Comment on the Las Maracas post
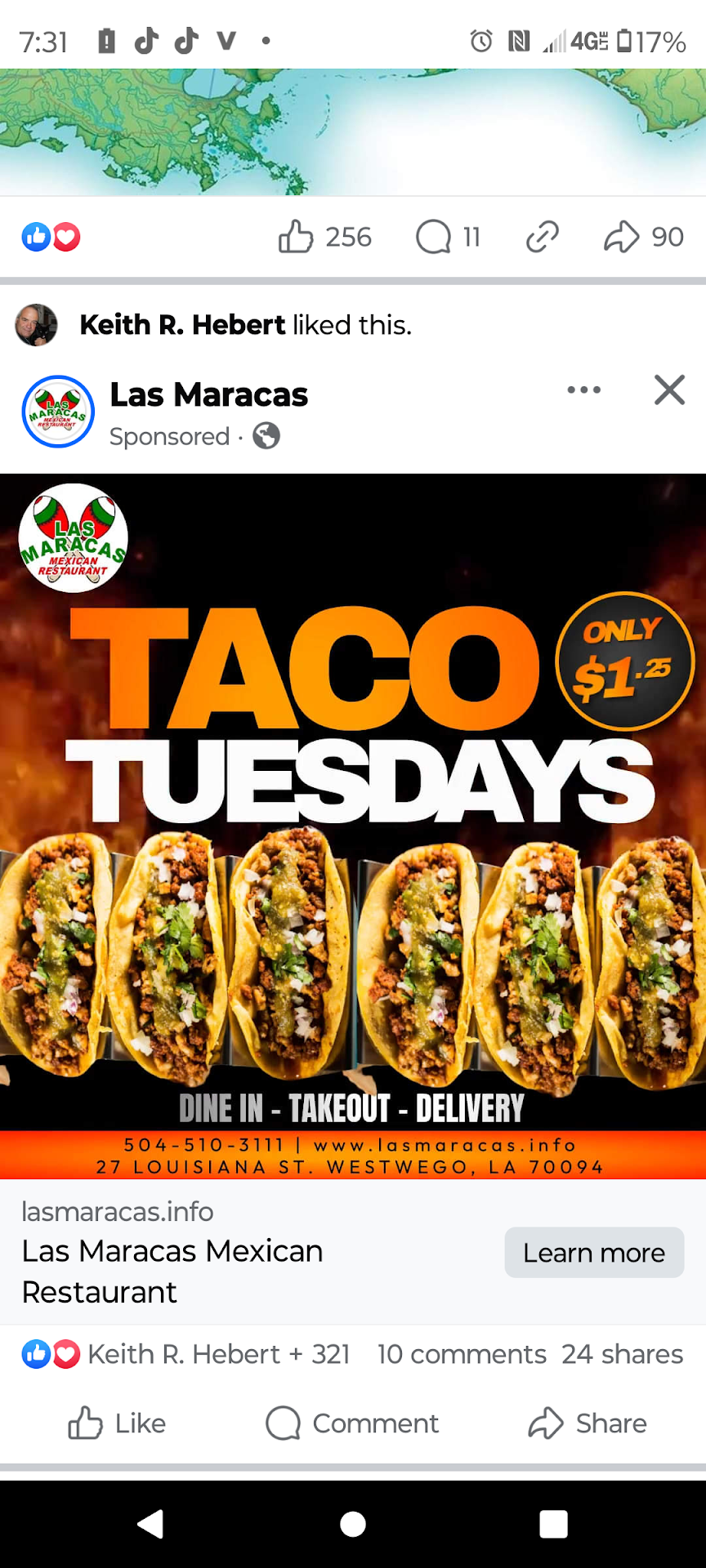This screenshot has height=1568, width=706. (x=352, y=1423)
